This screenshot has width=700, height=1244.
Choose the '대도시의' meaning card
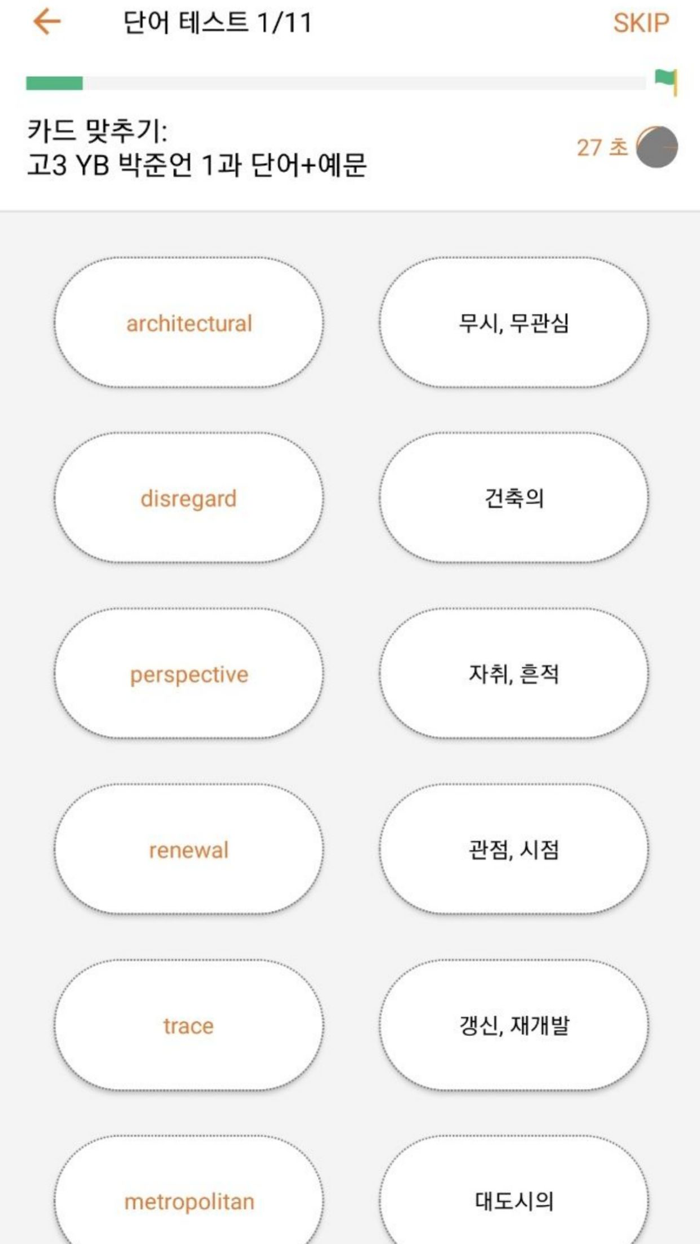coord(514,1200)
